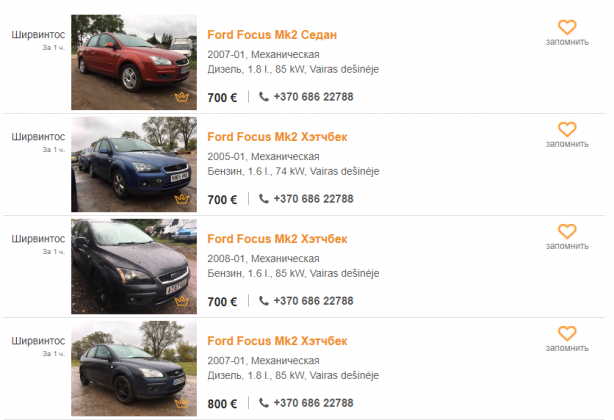Open the red Ford Focus sedan photo

(x=134, y=62)
